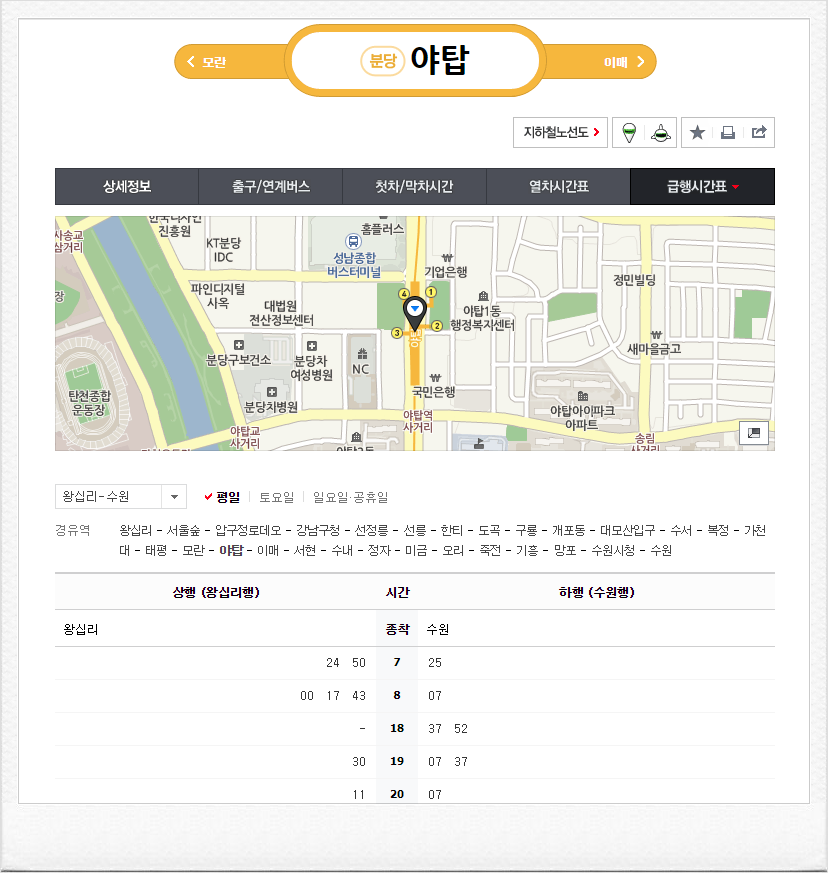Open the 지하철노선도 subway map
The width and height of the screenshot is (828, 873).
561,132
